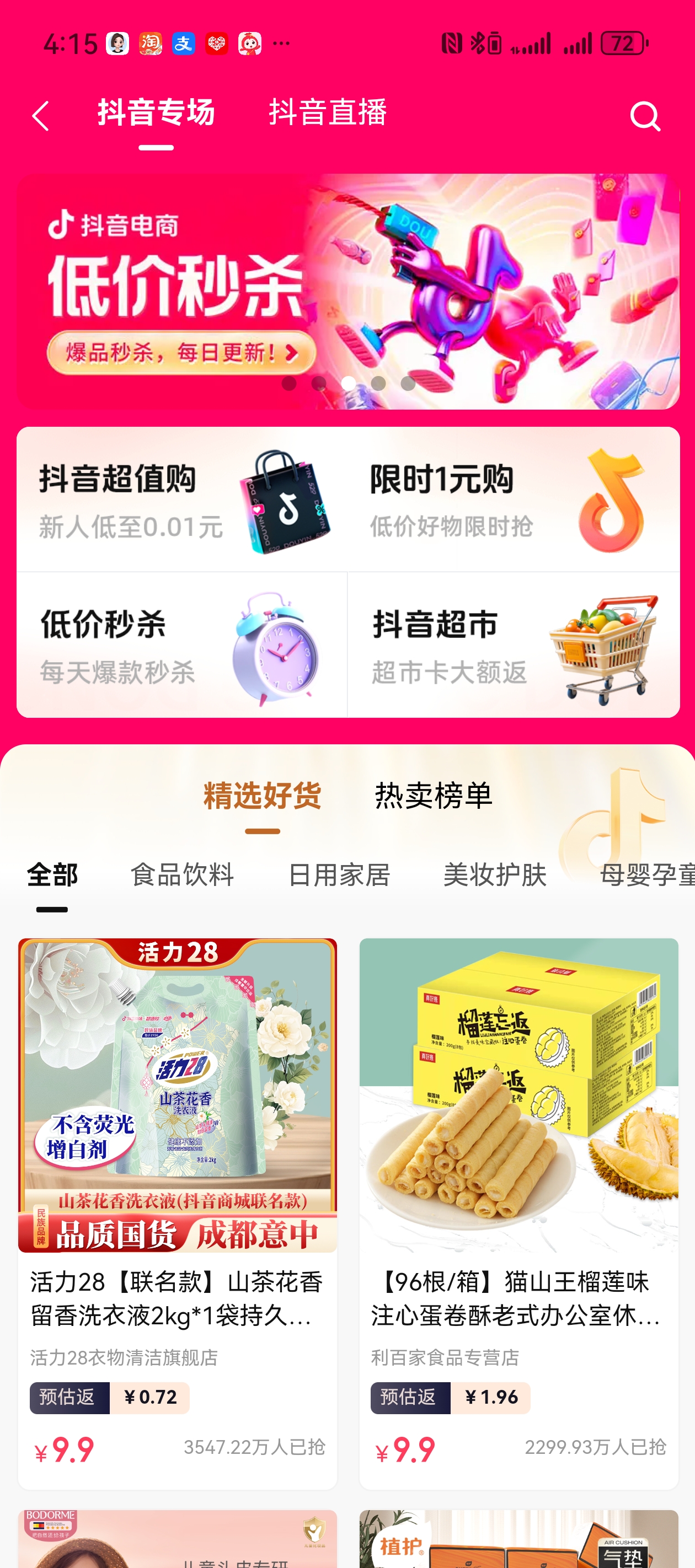Filter by 美妆护肤 category
The image size is (695, 1568).
pos(495,875)
